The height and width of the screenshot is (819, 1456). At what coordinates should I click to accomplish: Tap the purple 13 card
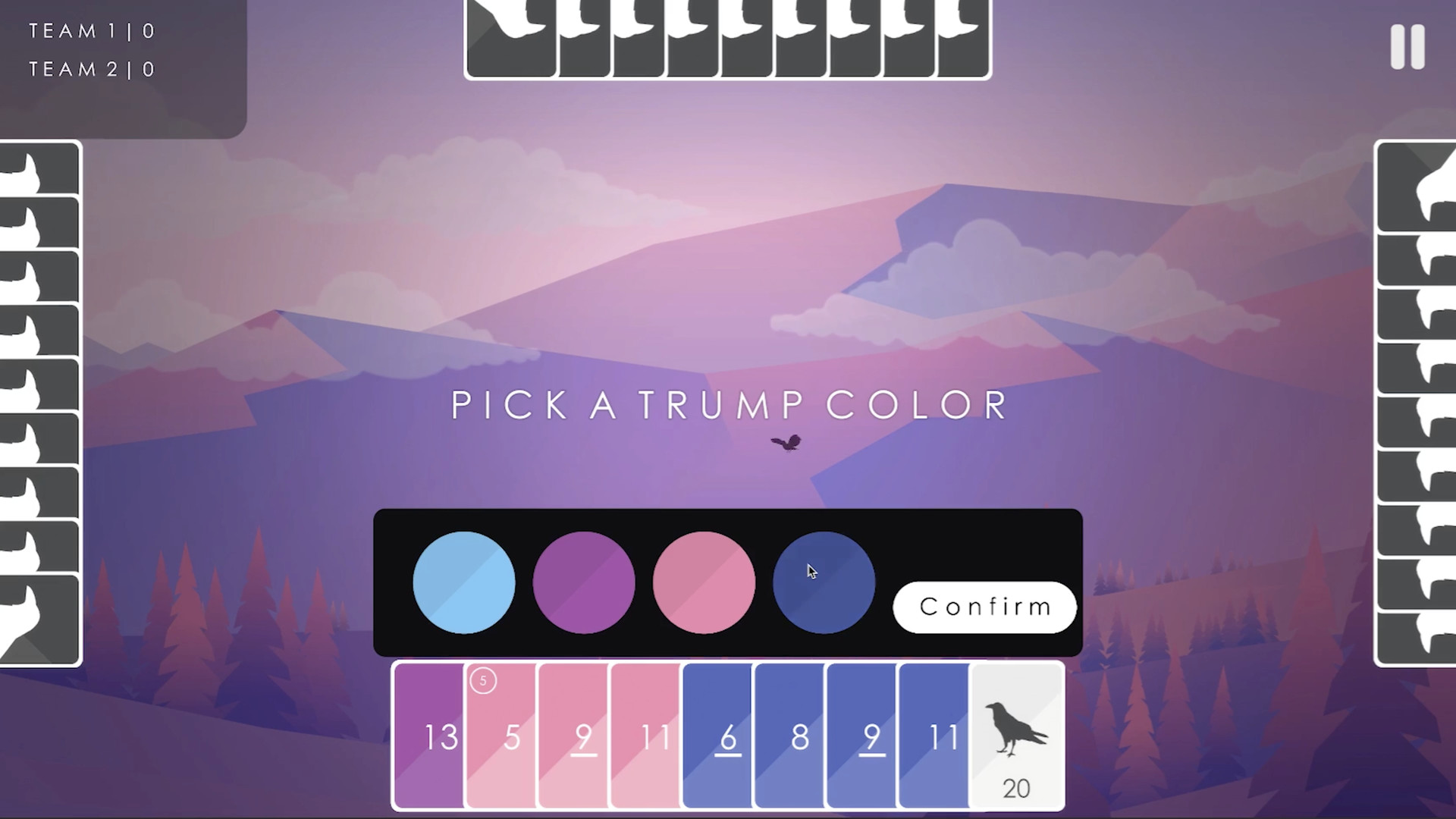[428, 736]
